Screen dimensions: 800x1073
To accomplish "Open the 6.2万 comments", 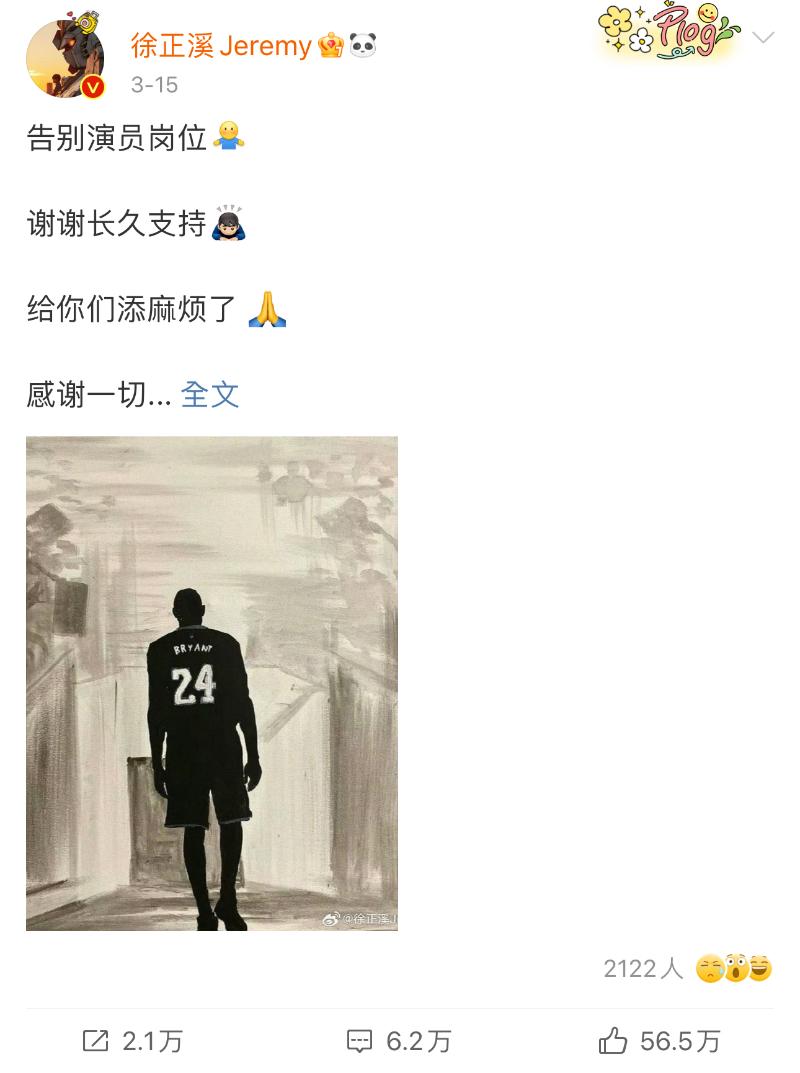I will 399,1041.
